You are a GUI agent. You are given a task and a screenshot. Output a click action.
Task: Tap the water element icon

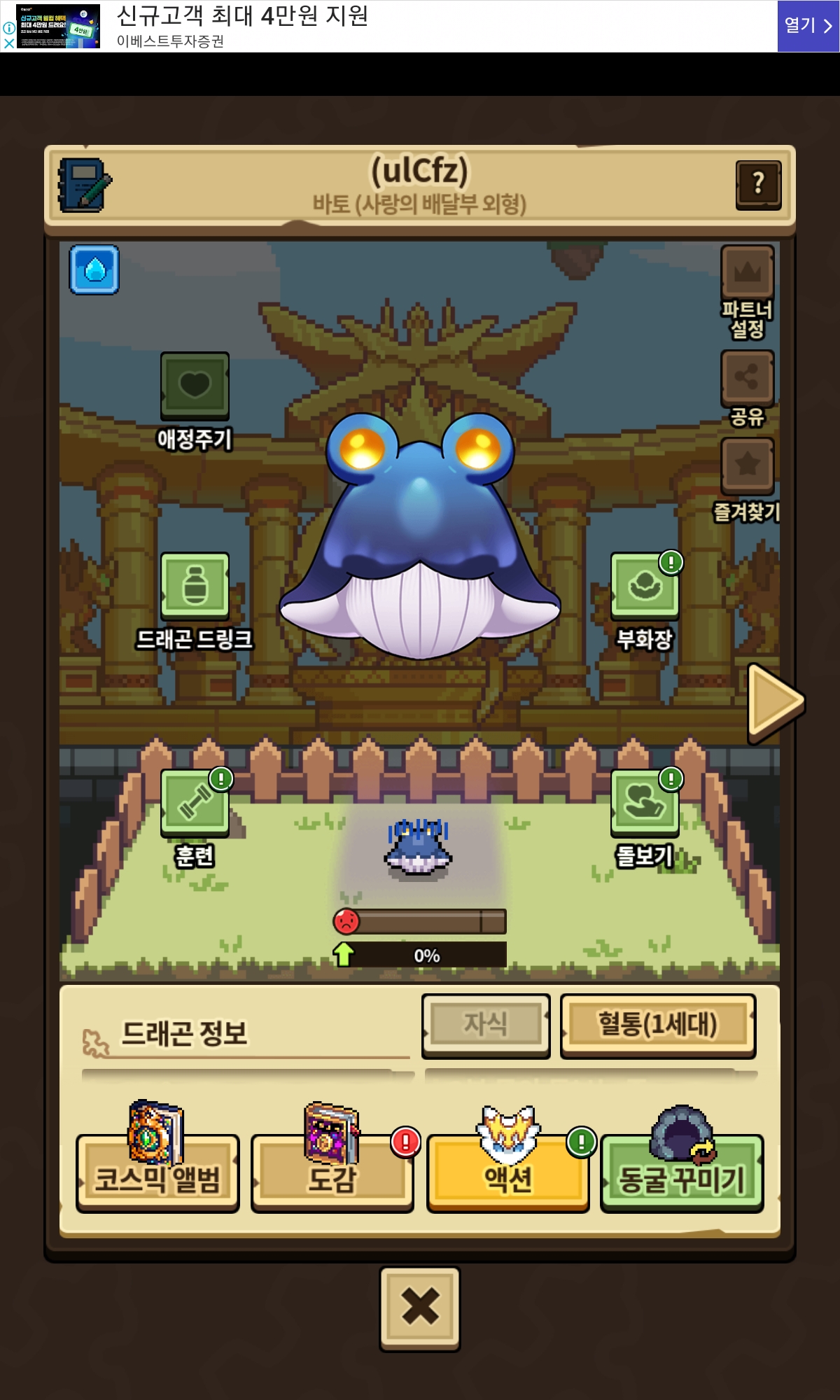(x=94, y=269)
